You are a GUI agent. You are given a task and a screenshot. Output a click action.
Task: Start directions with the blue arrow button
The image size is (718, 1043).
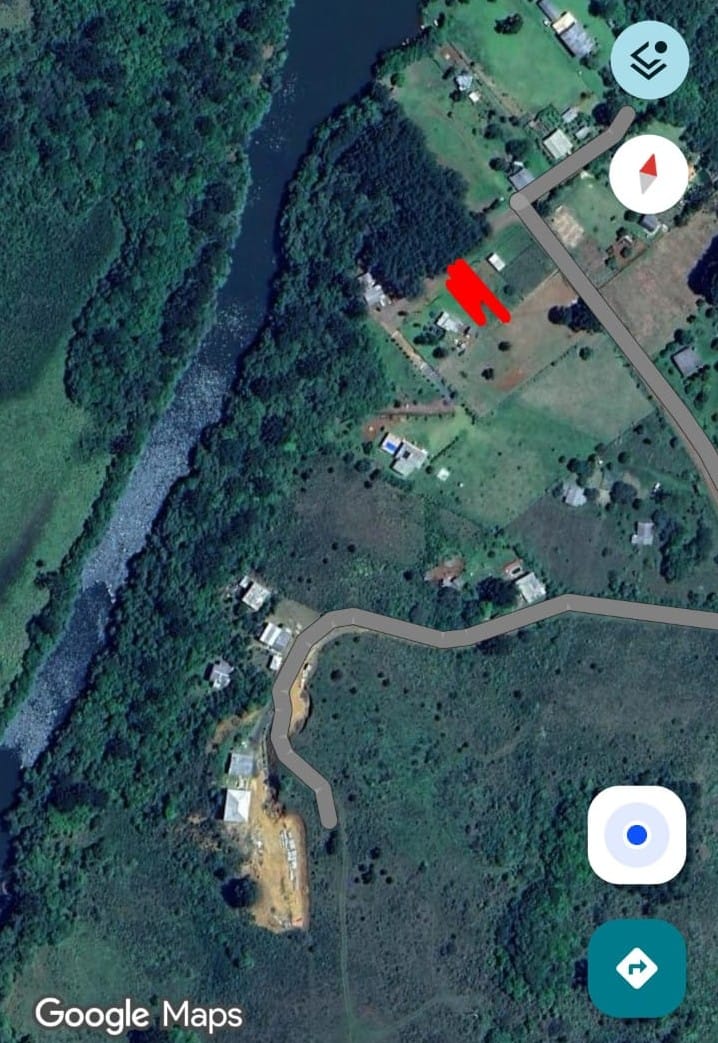pyautogui.click(x=637, y=968)
